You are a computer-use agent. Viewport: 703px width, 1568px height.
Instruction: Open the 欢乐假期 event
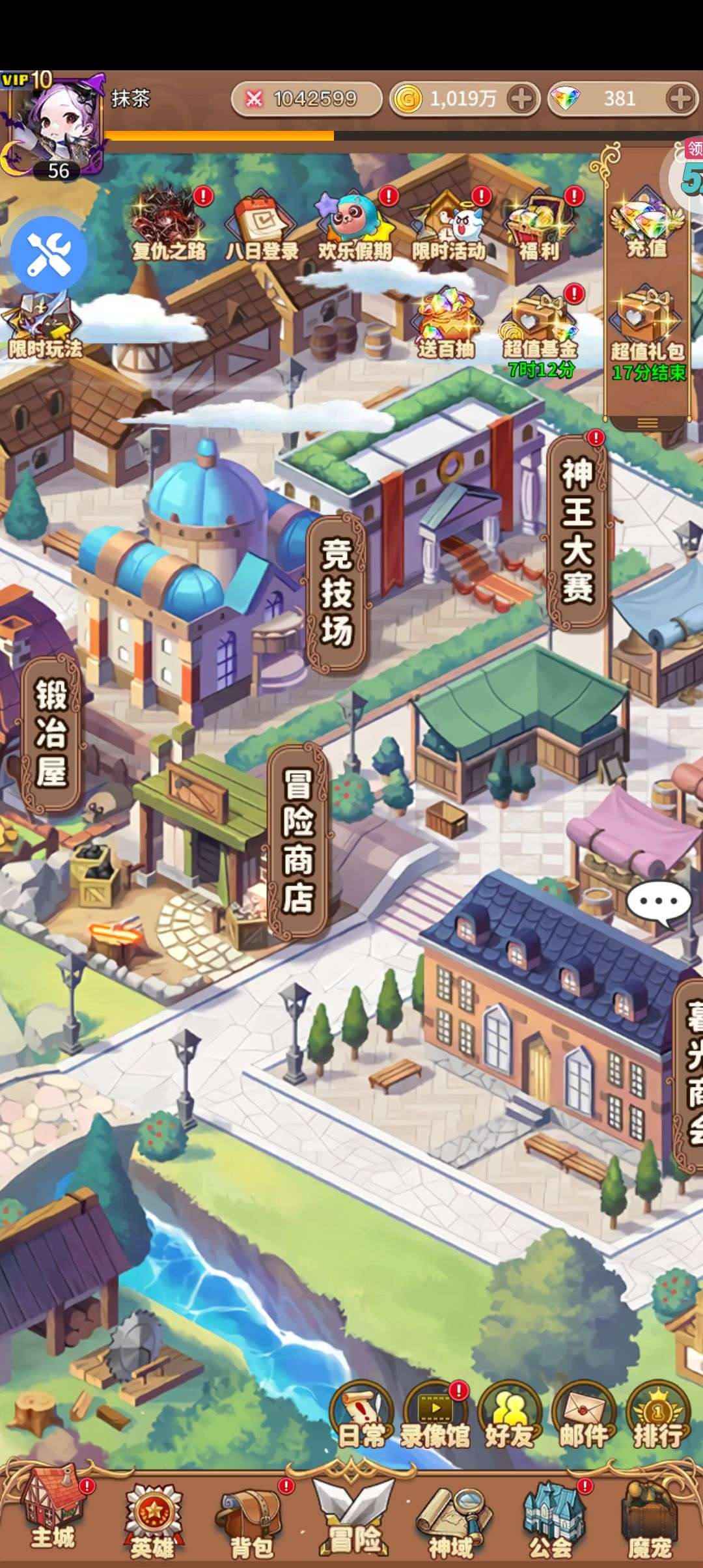[x=355, y=225]
